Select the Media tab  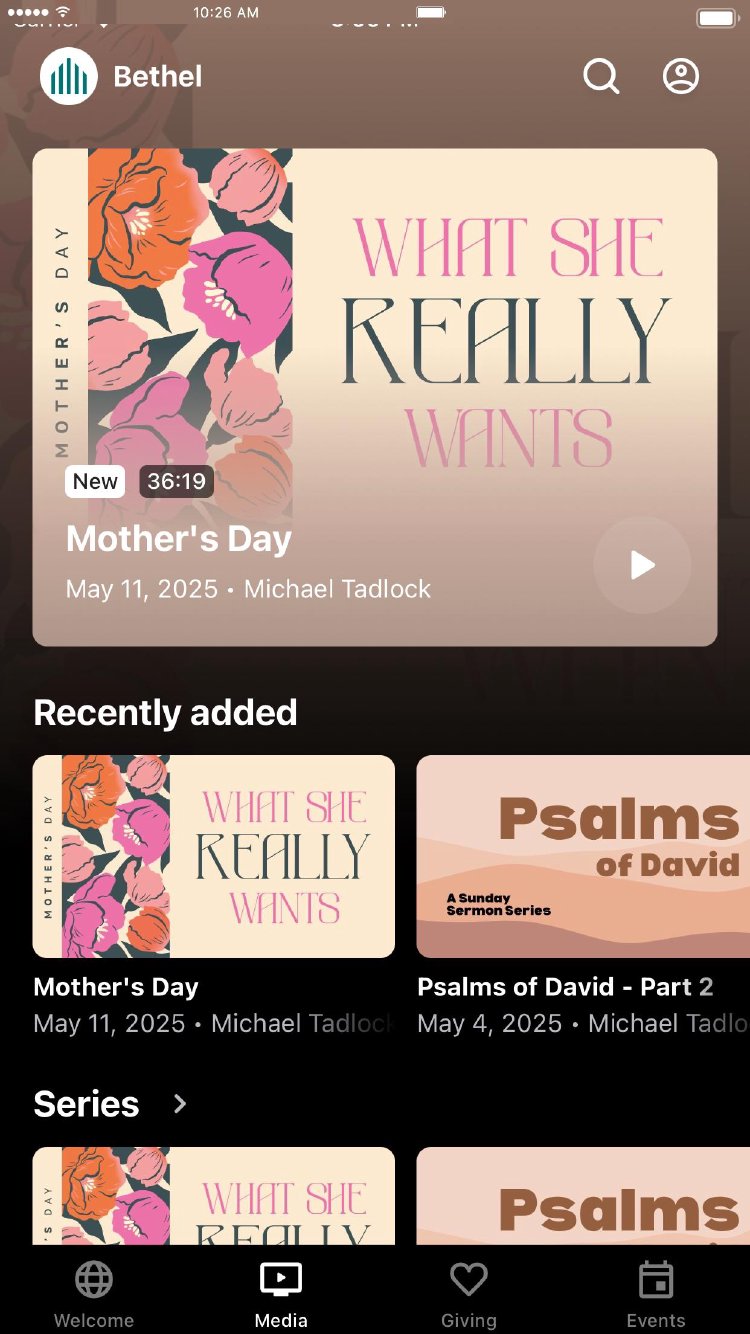281,1294
